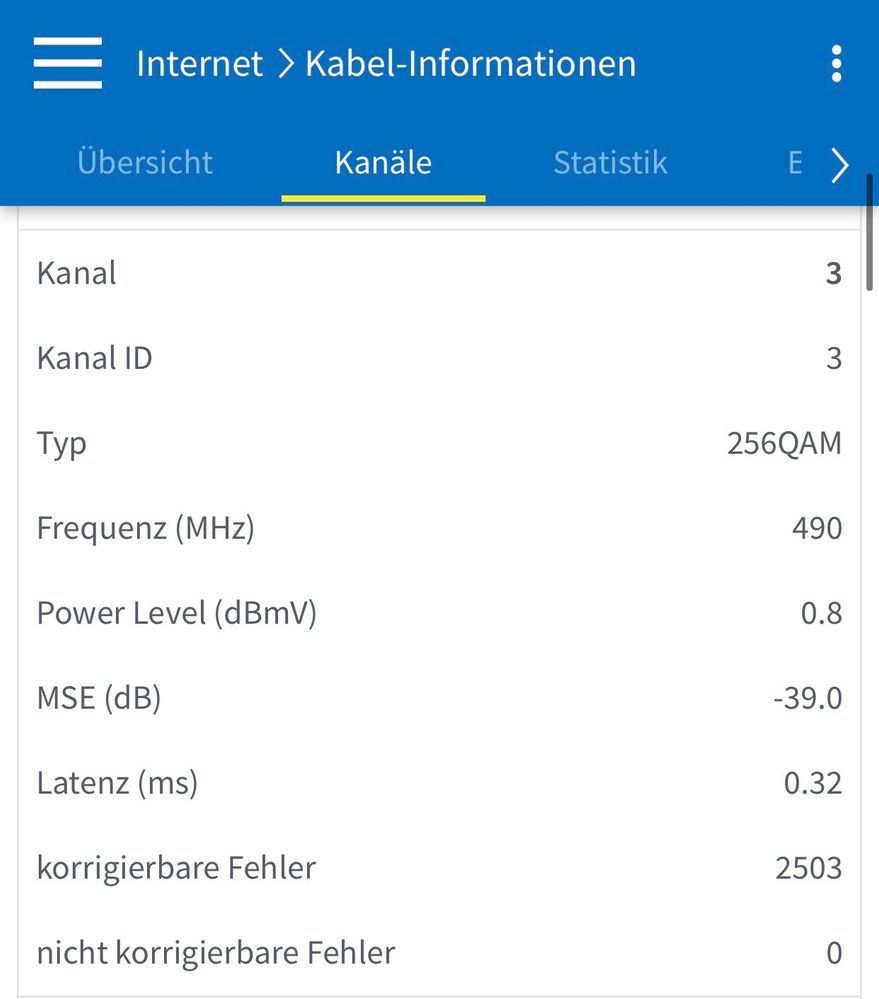Switch to the Statistik tab

click(x=610, y=162)
